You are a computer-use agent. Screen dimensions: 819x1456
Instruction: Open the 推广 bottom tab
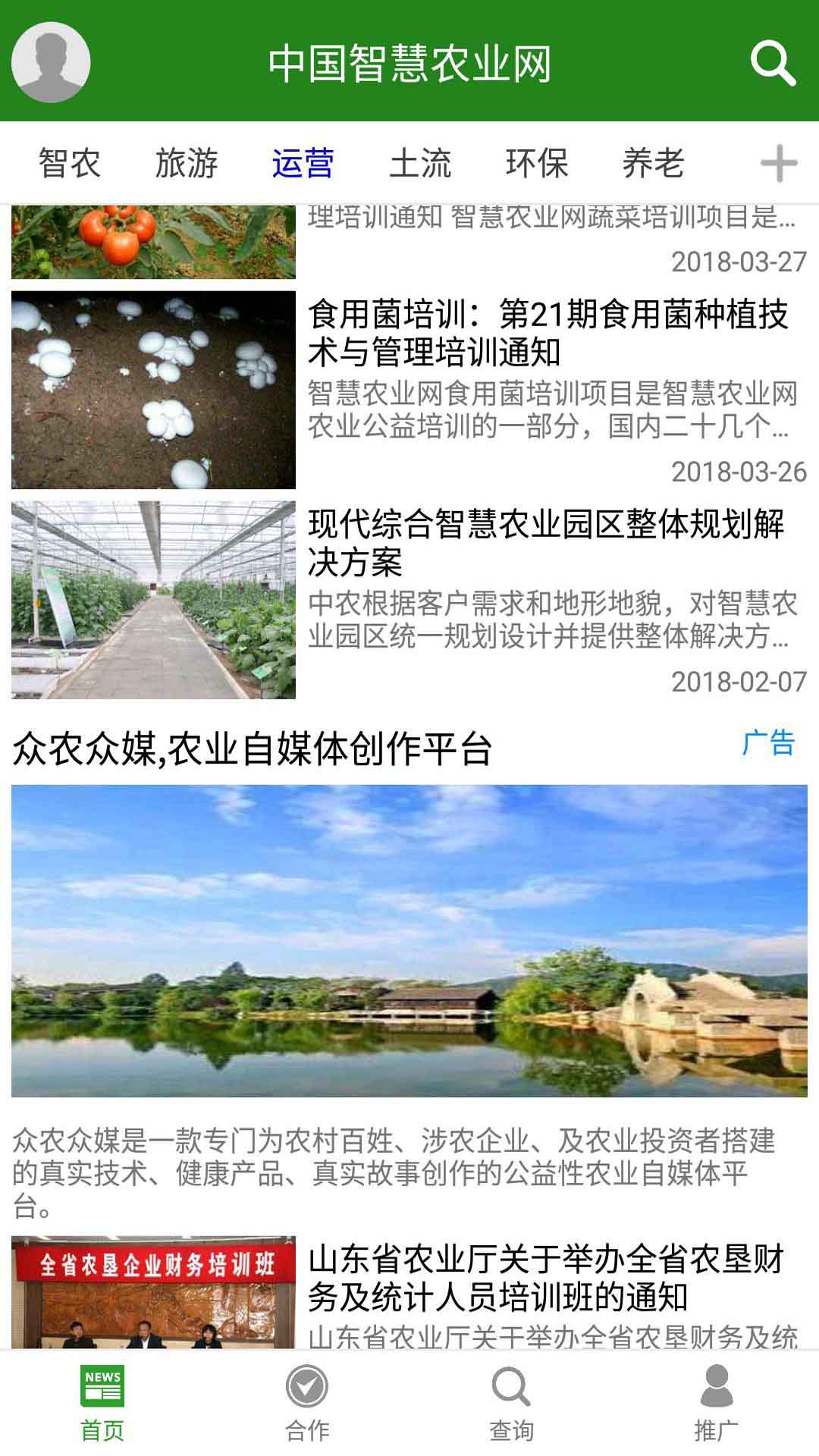[x=717, y=1404]
